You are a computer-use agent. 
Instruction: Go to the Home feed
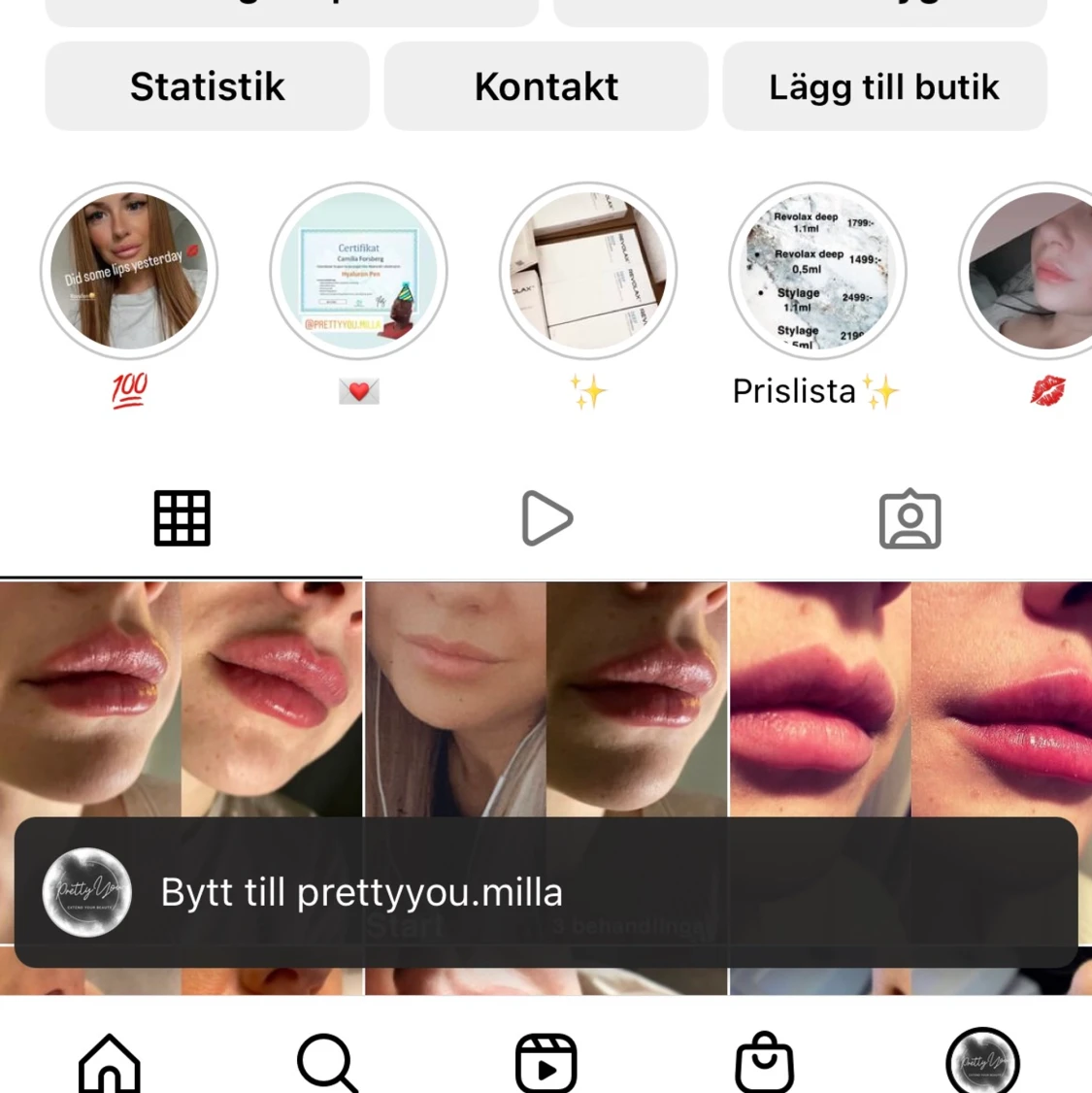(109, 1063)
